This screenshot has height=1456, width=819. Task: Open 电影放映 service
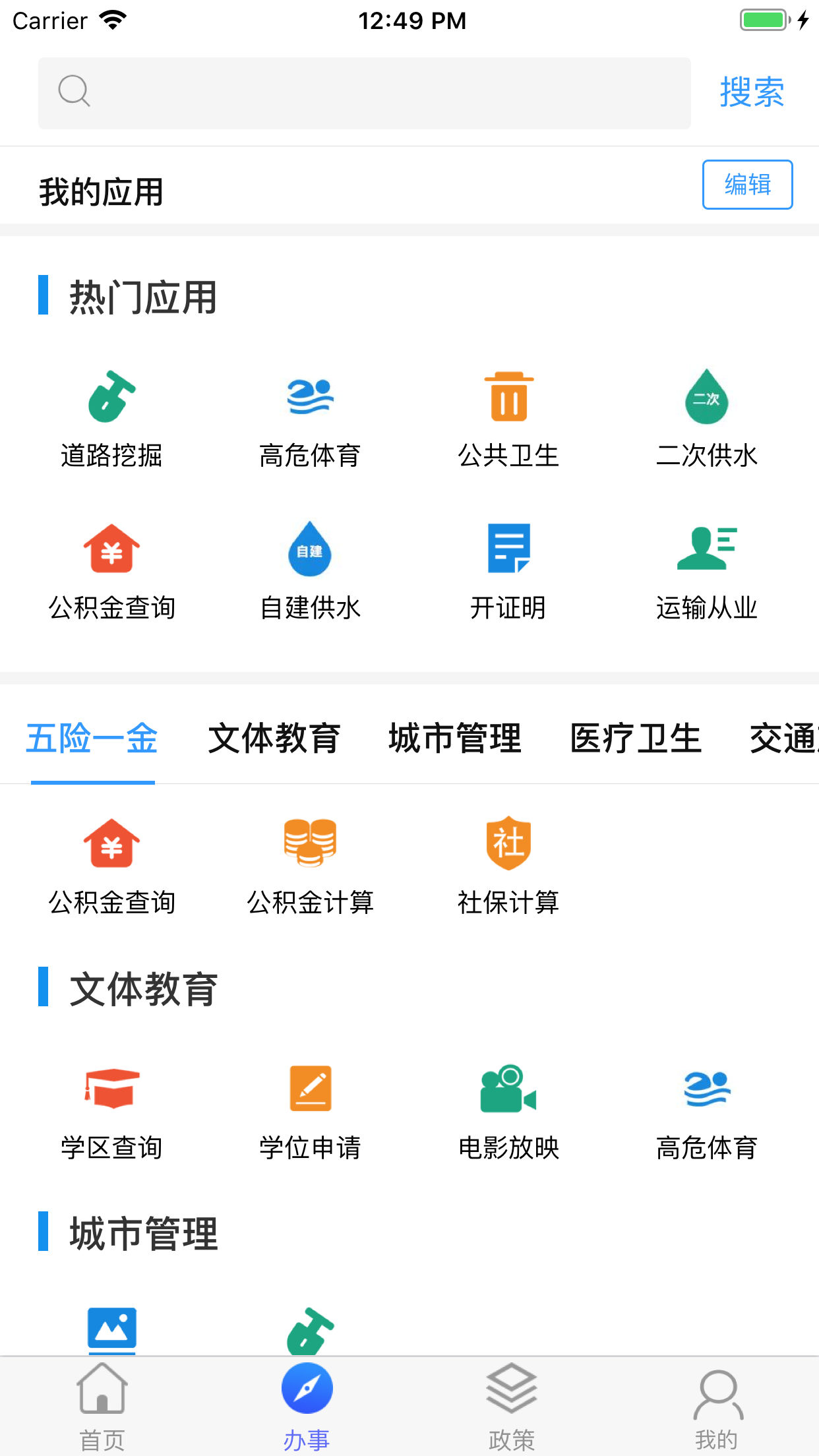pos(508,1111)
